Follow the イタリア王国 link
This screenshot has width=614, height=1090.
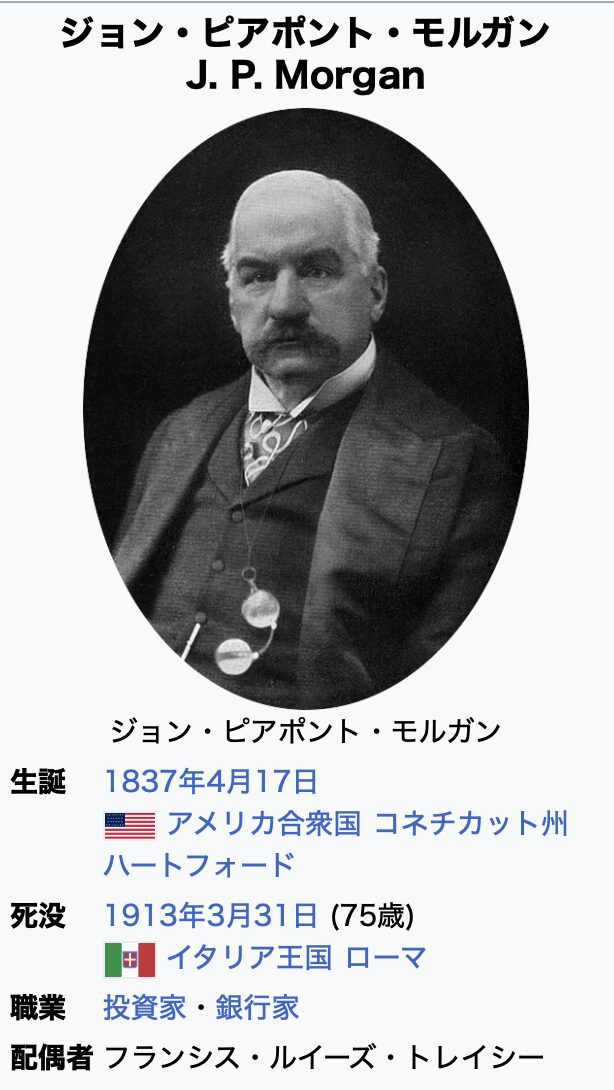click(248, 957)
